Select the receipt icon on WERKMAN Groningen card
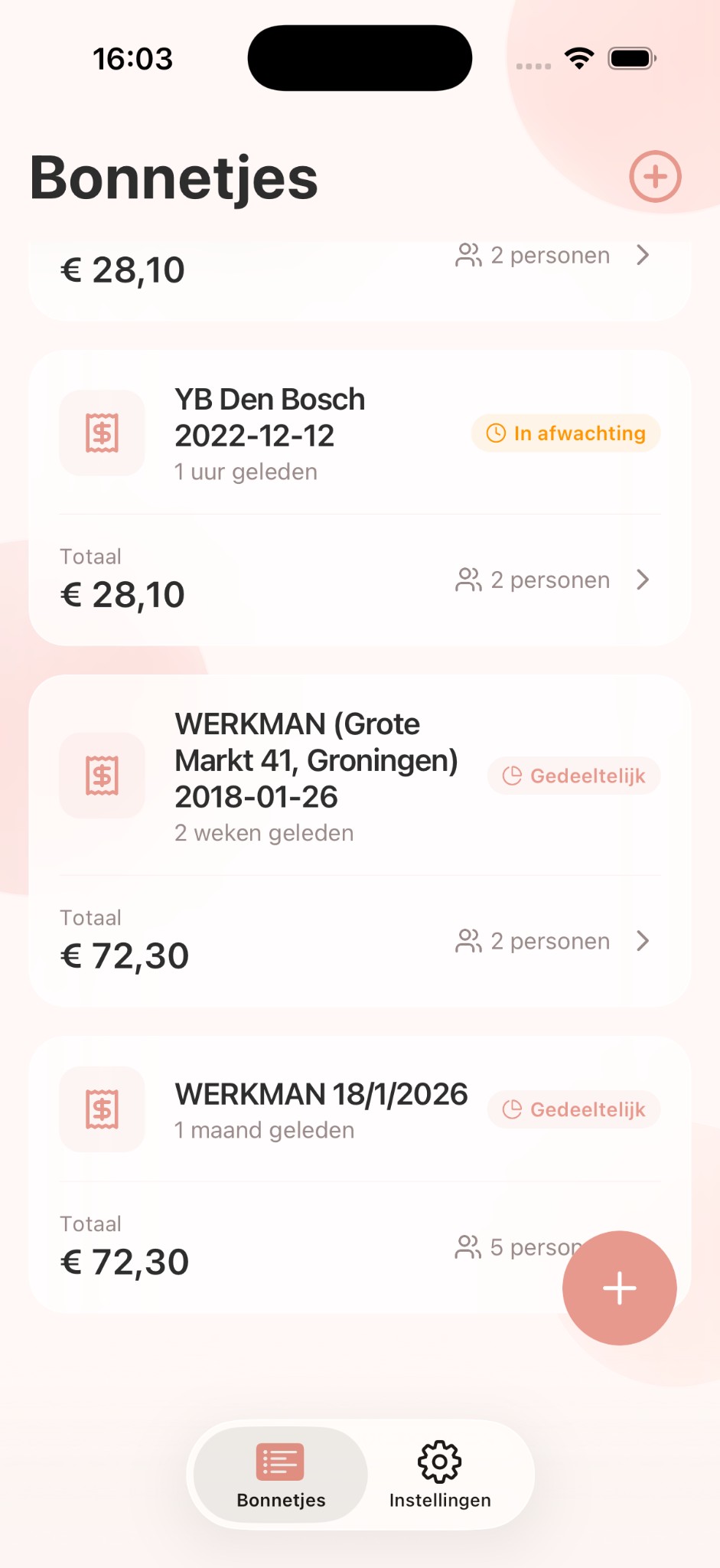Screen dimensions: 720x1568 point(102,776)
